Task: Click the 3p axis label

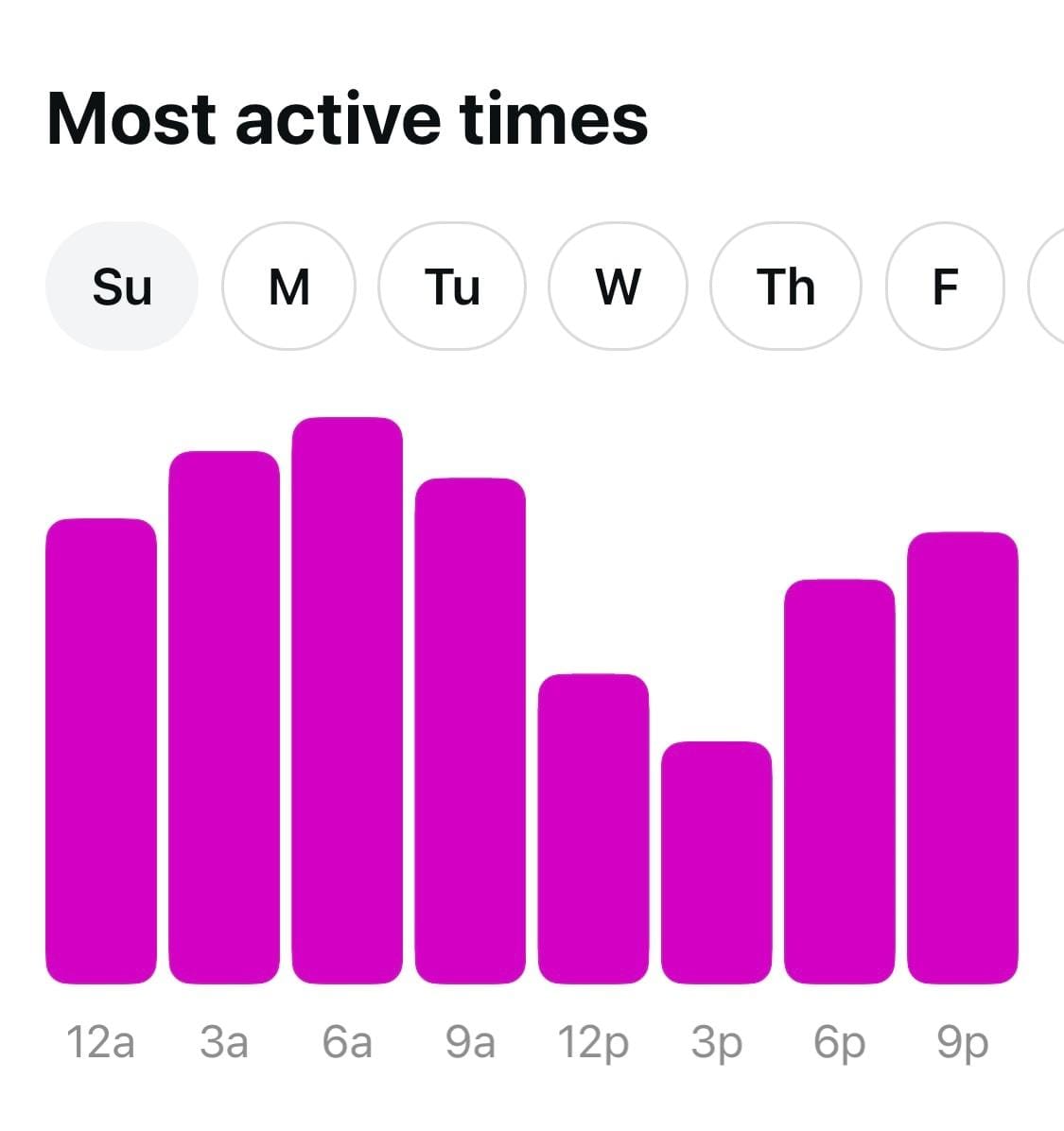Action: point(718,1044)
